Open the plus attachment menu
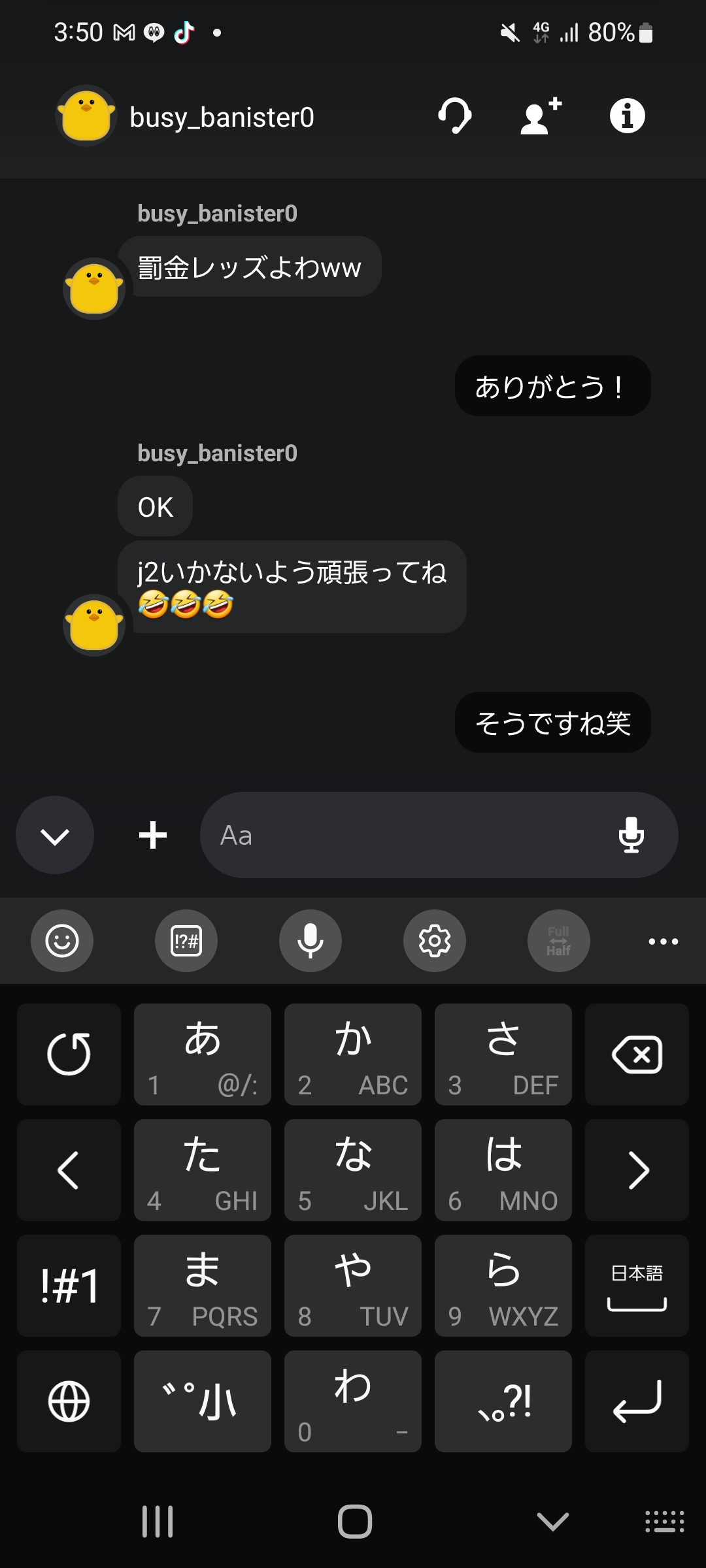This screenshot has height=1568, width=706. pyautogui.click(x=153, y=835)
